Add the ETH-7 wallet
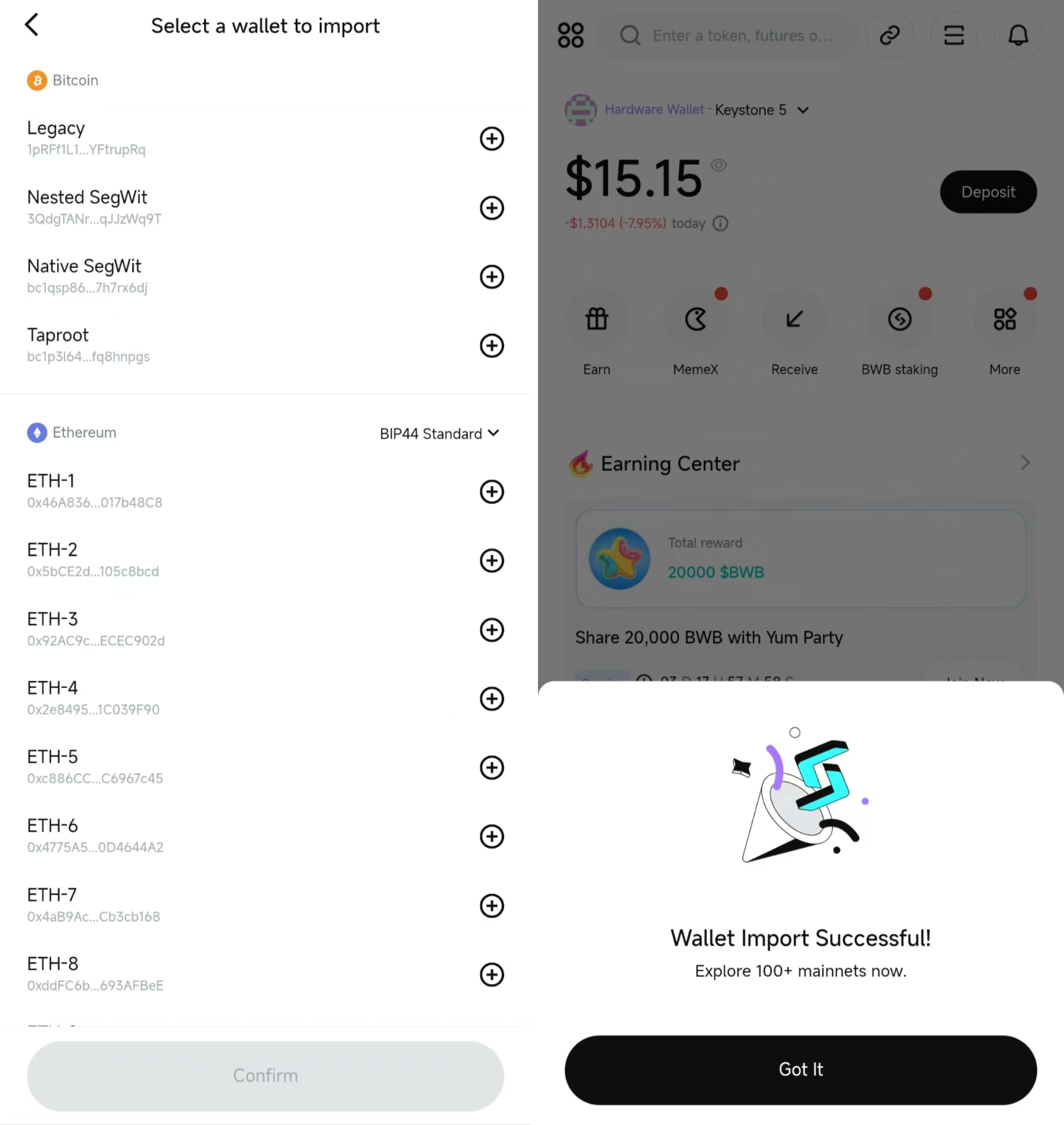 [491, 905]
